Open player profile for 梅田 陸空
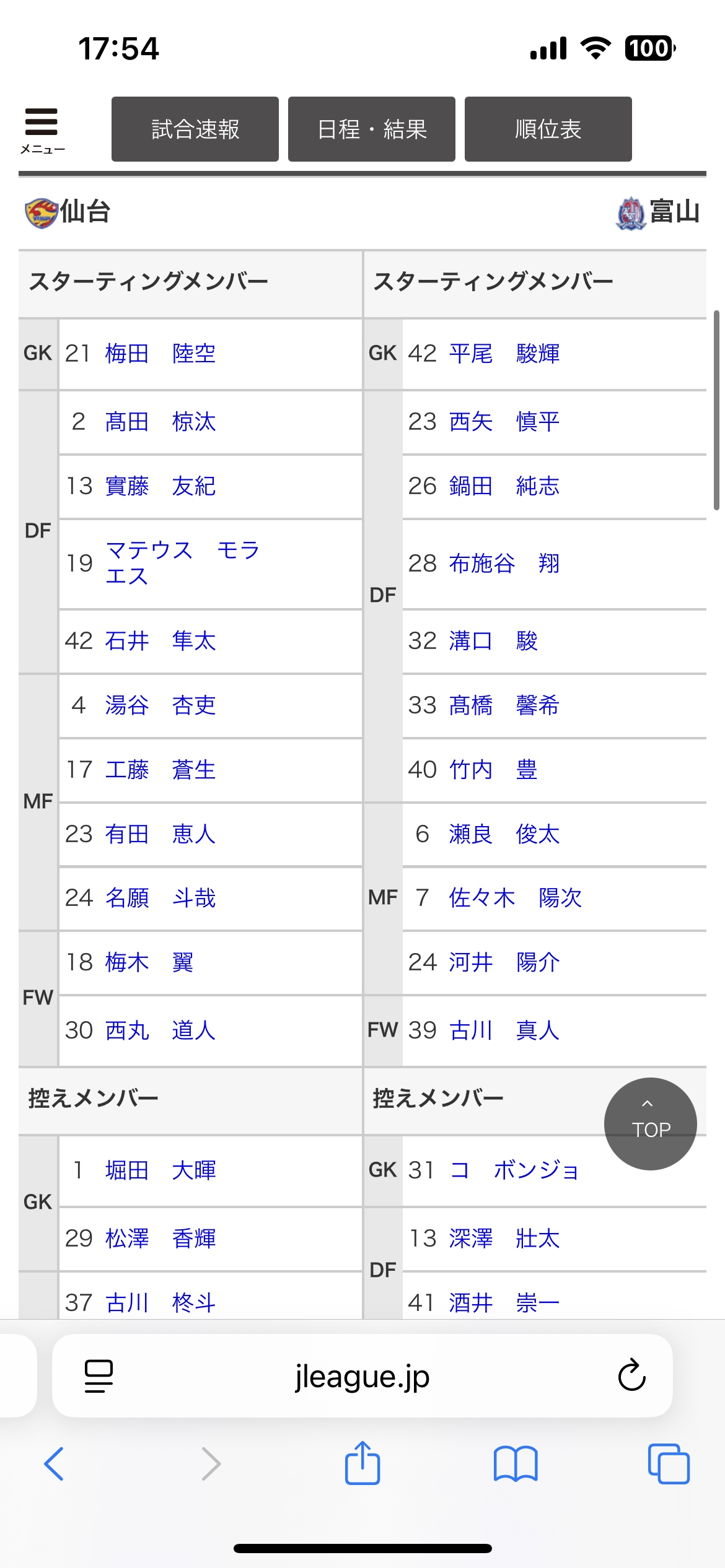The height and width of the screenshot is (1568, 725). point(160,354)
